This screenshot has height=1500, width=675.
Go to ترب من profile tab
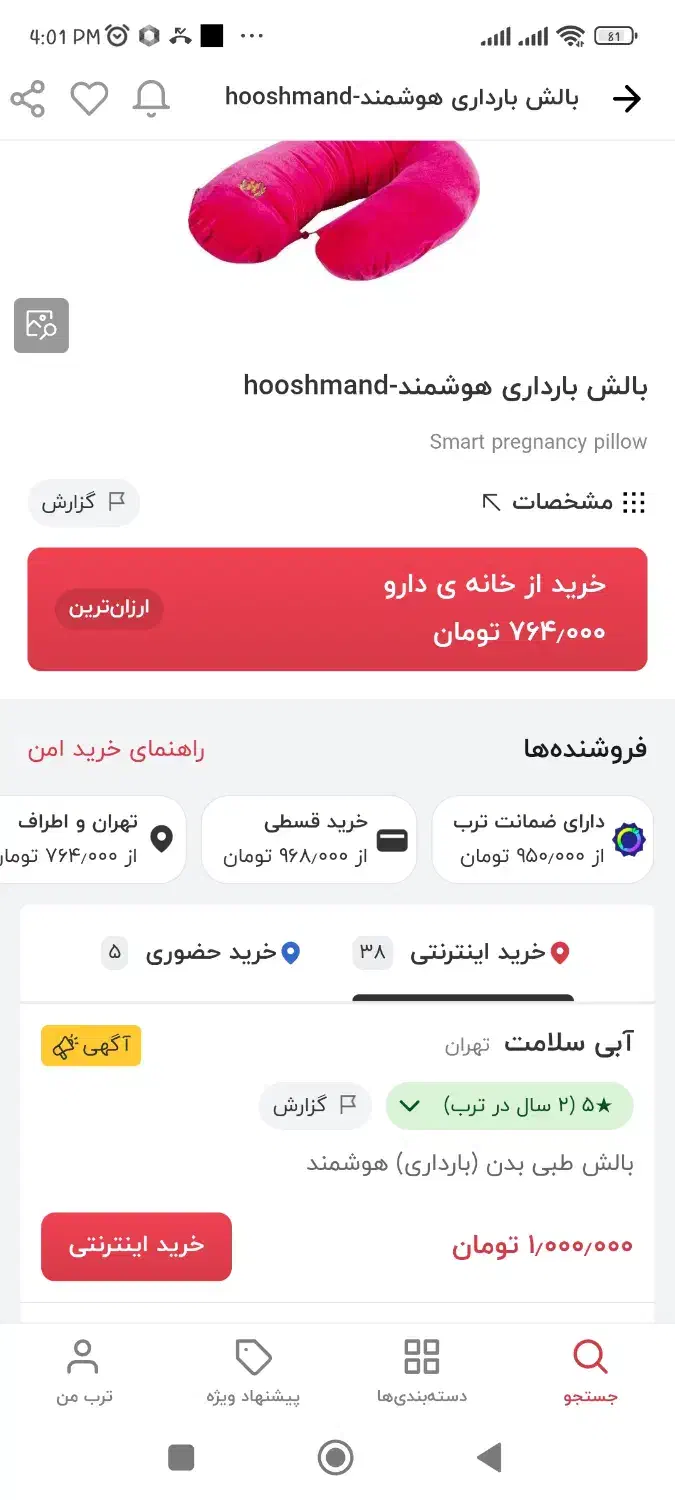(83, 1372)
